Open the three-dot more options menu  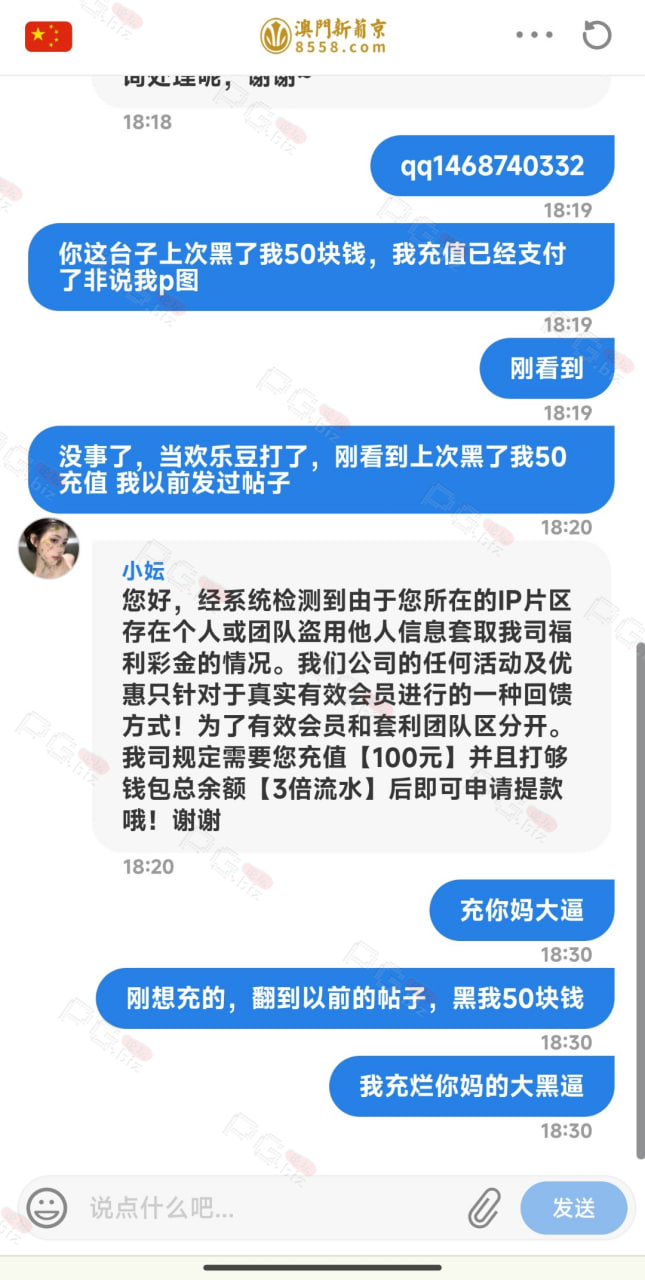(x=534, y=35)
